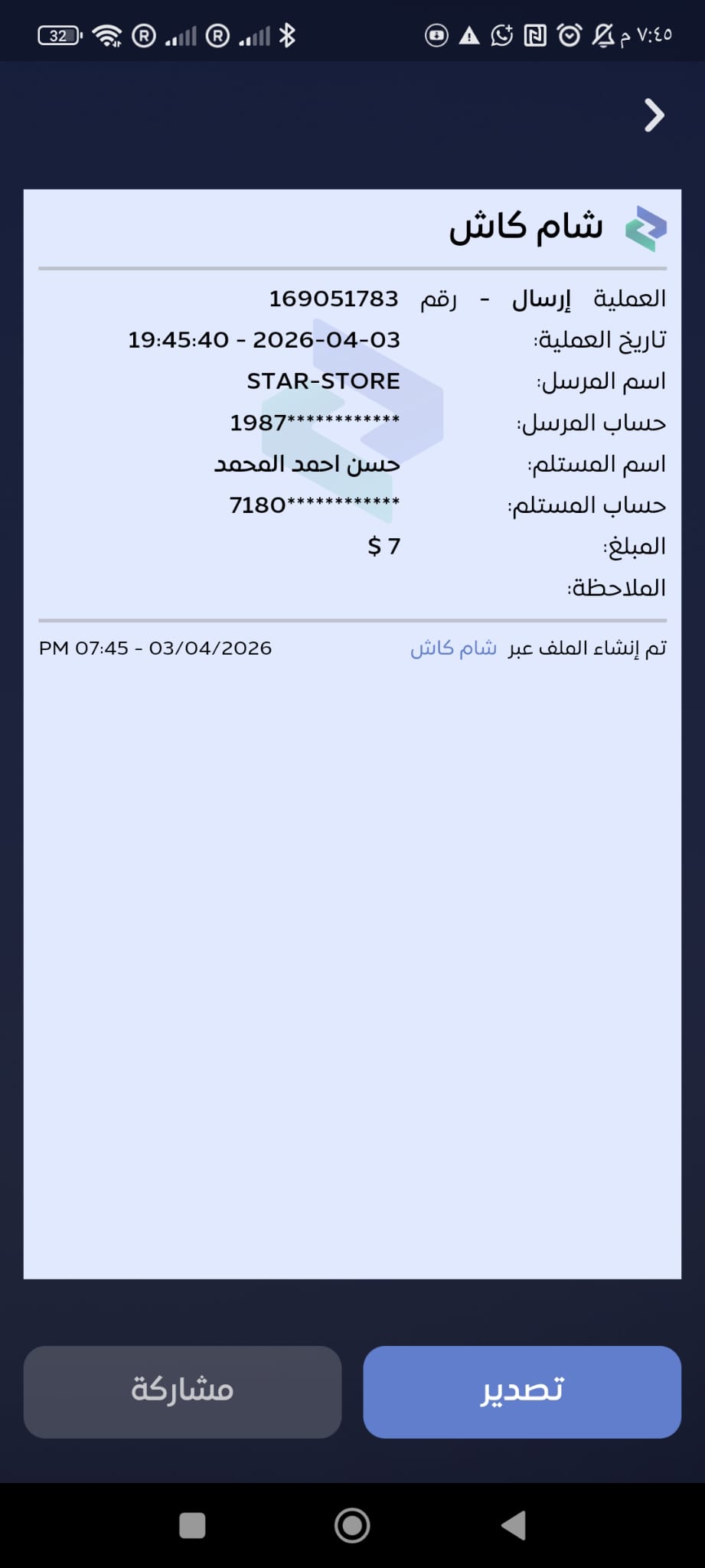Tap the تصدير export button
Viewport: 705px width, 1568px height.
[522, 1392]
